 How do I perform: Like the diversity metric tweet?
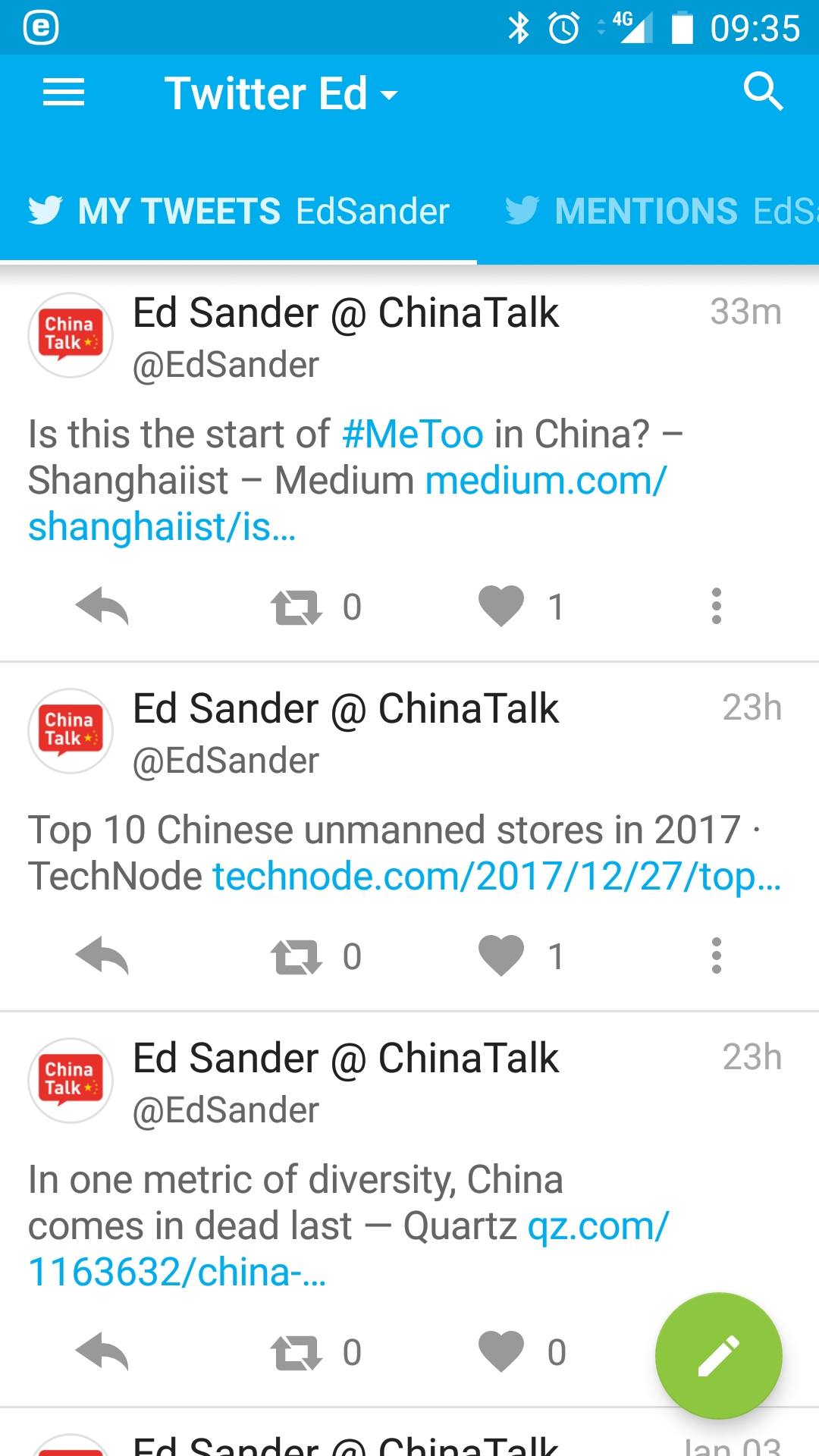point(501,1352)
